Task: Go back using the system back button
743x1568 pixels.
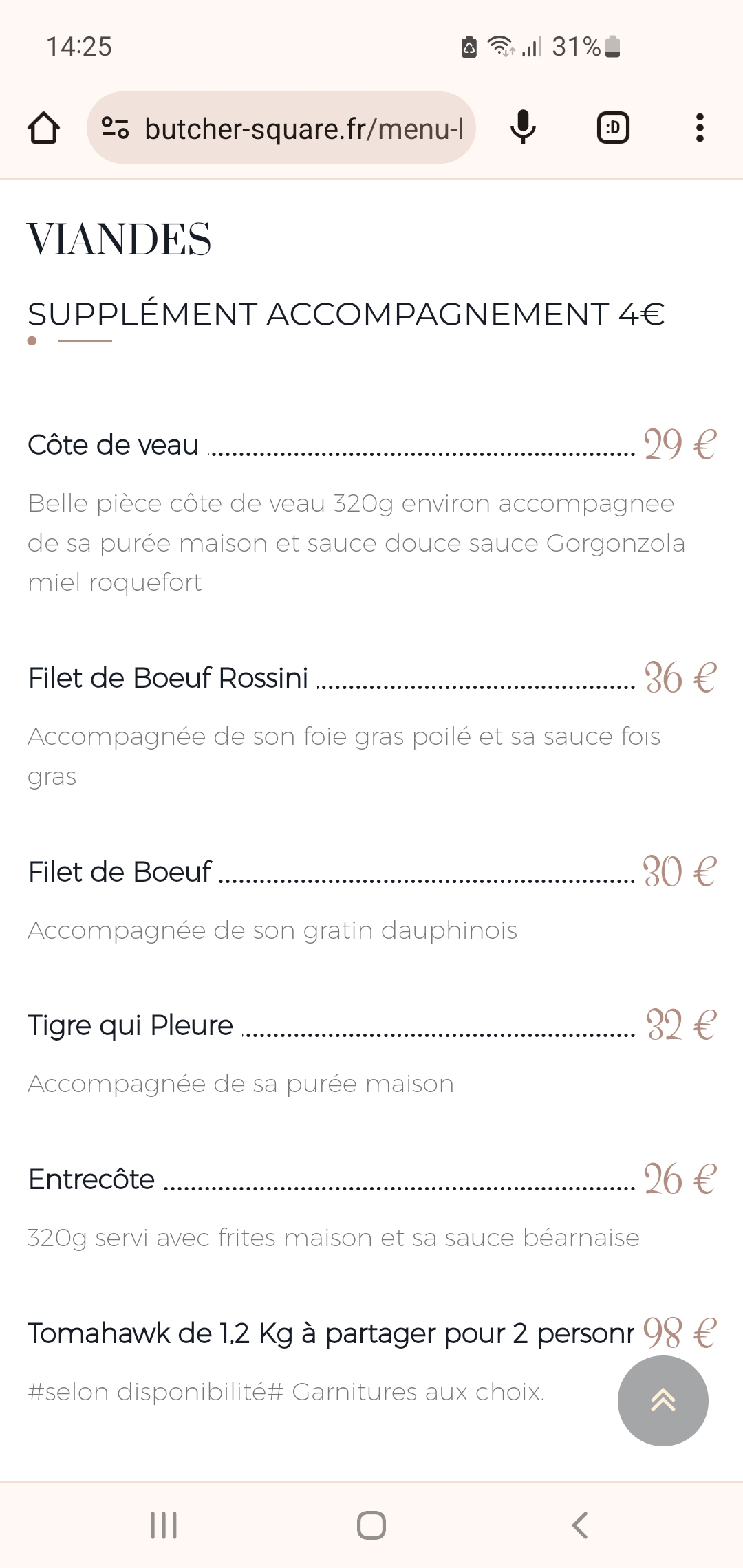Action: point(580,1525)
